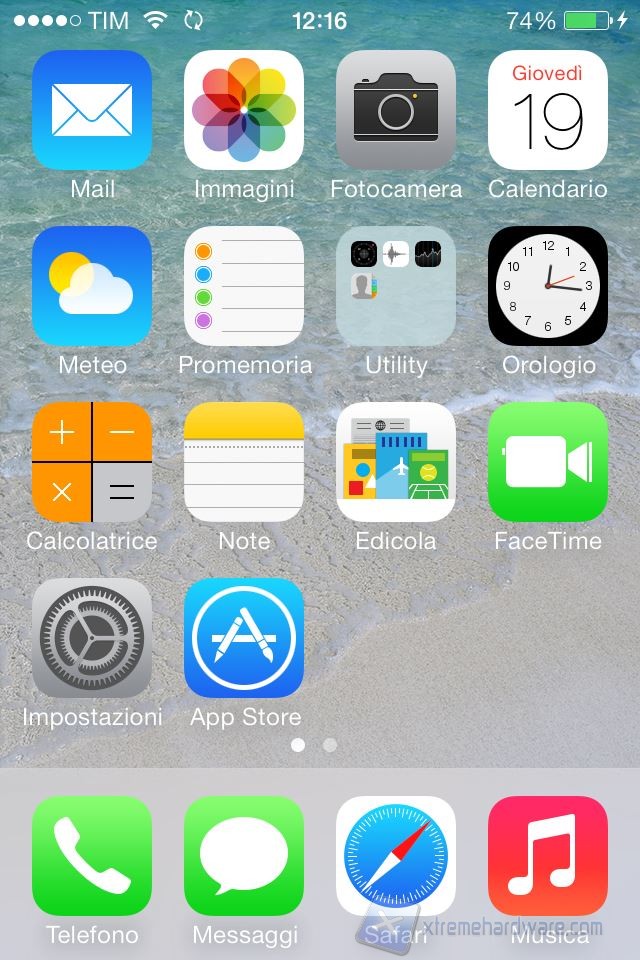Open the Mail app

tap(92, 110)
